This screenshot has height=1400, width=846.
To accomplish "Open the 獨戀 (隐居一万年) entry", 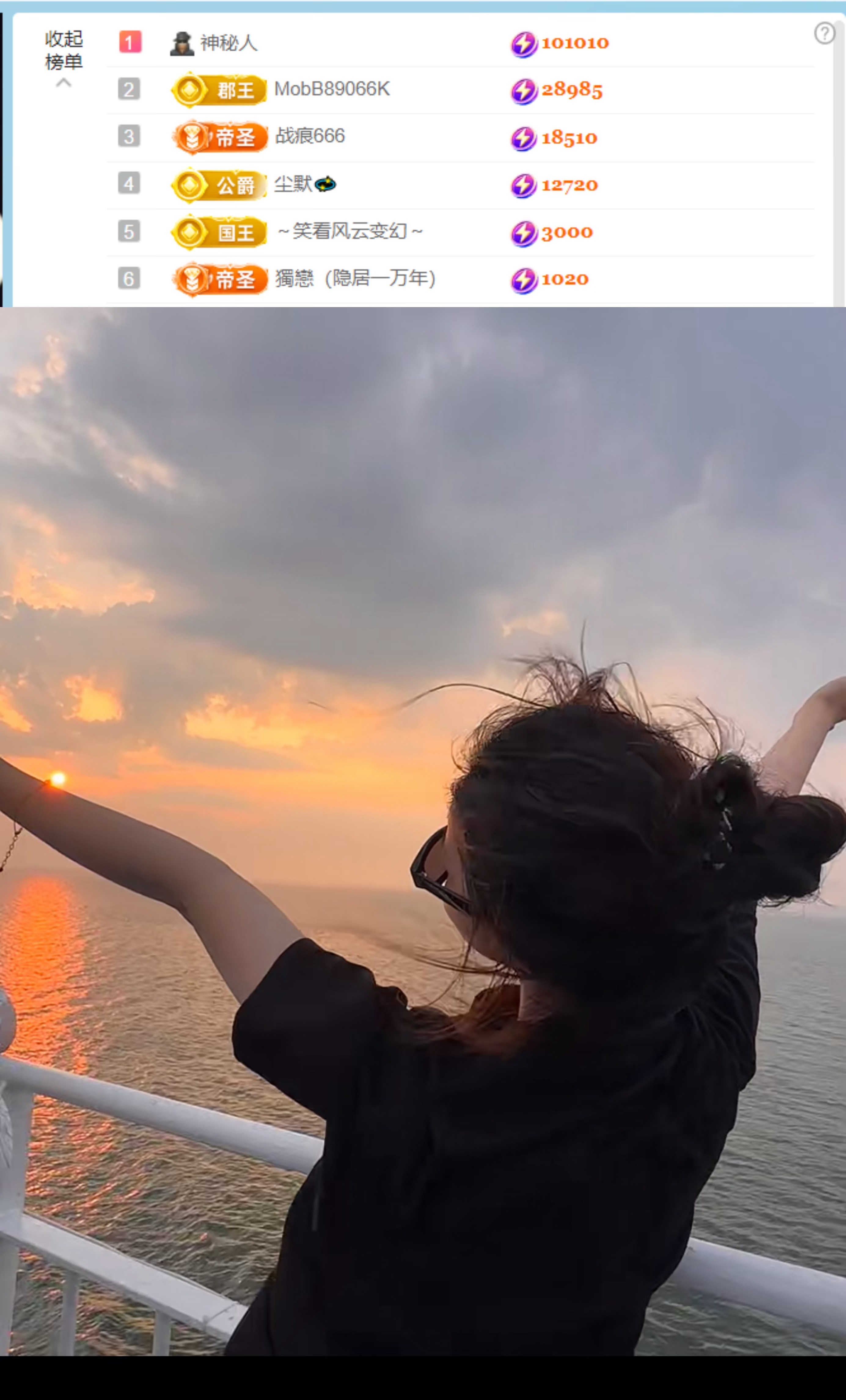I will click(356, 279).
